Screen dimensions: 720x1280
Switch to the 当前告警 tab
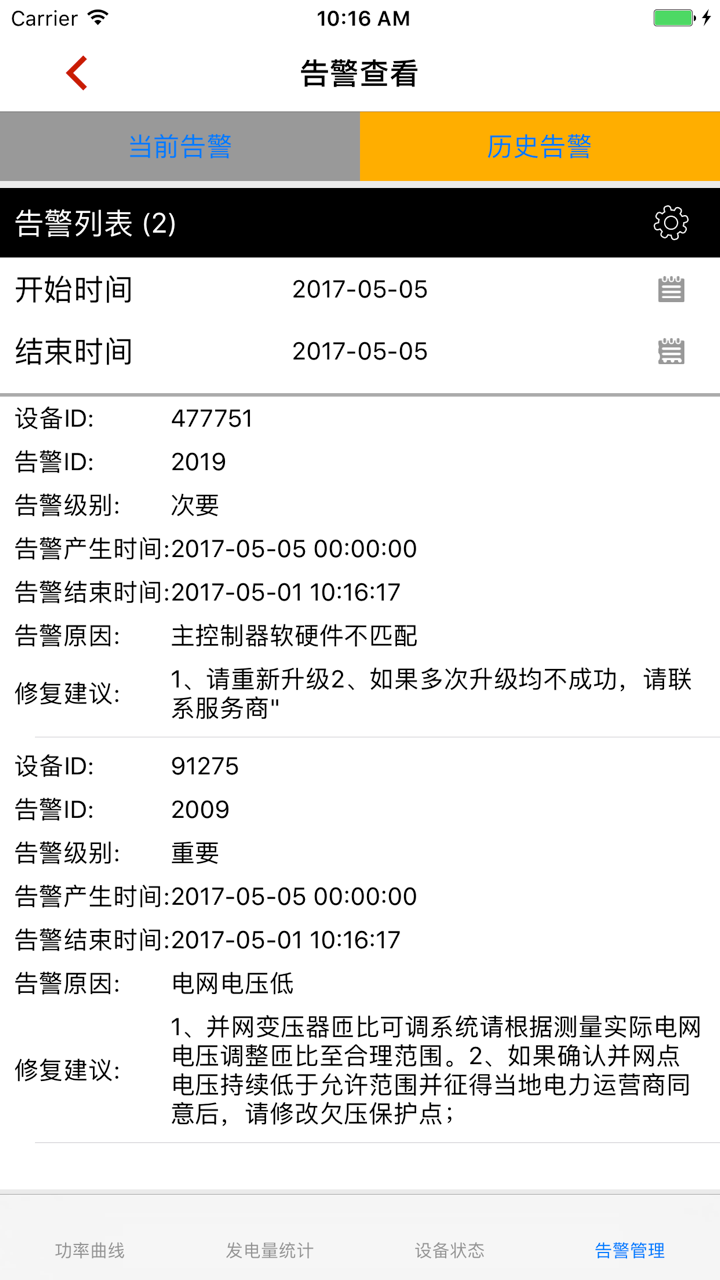pyautogui.click(x=180, y=146)
